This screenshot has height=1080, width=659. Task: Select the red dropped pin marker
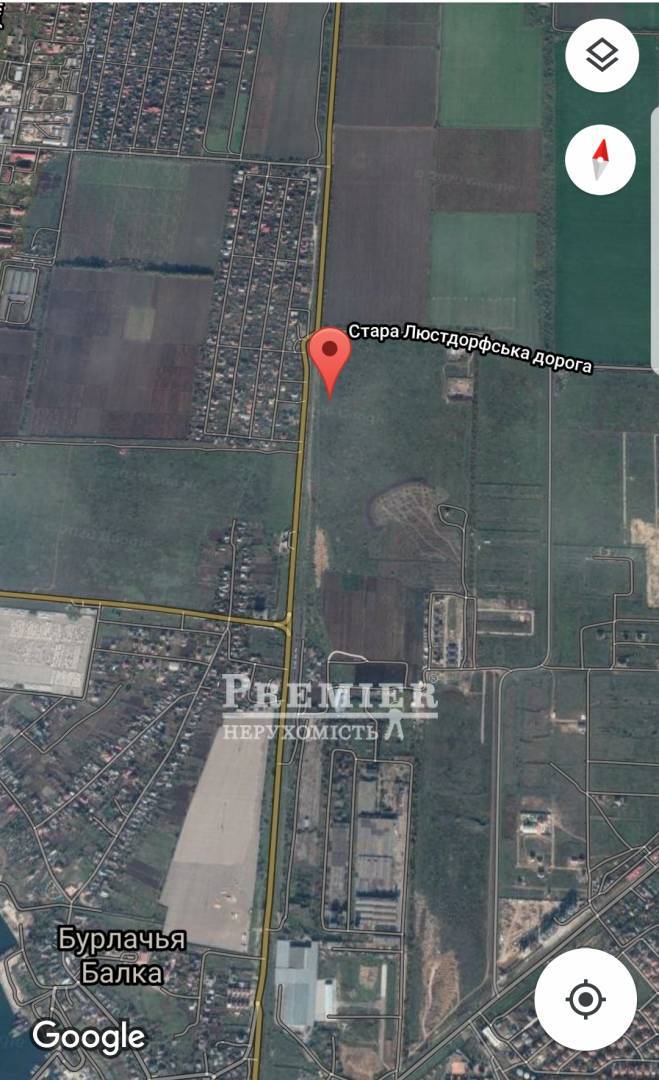pyautogui.click(x=329, y=358)
